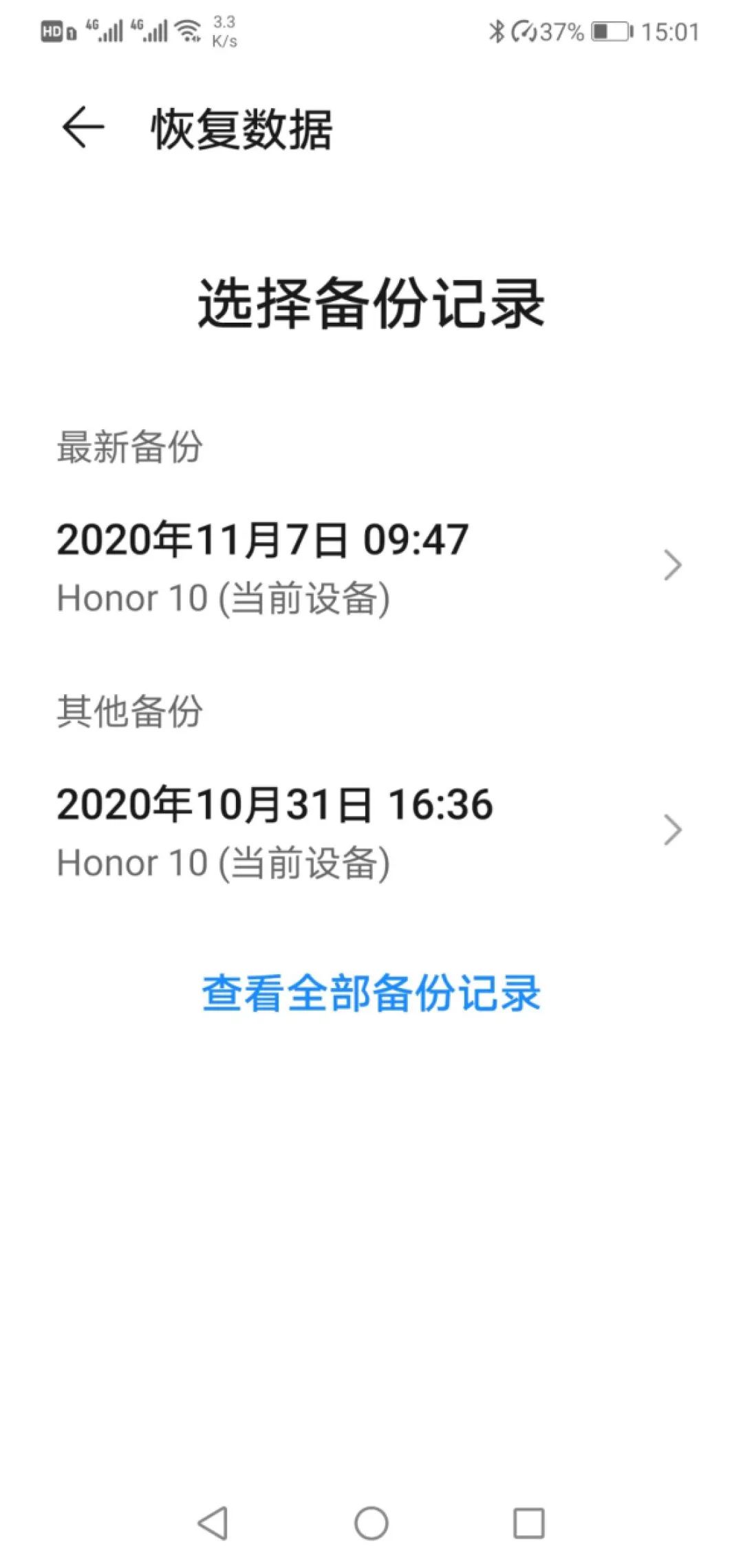Tap the alarm clock status icon
Viewport: 743px width, 1568px height.
click(x=524, y=32)
